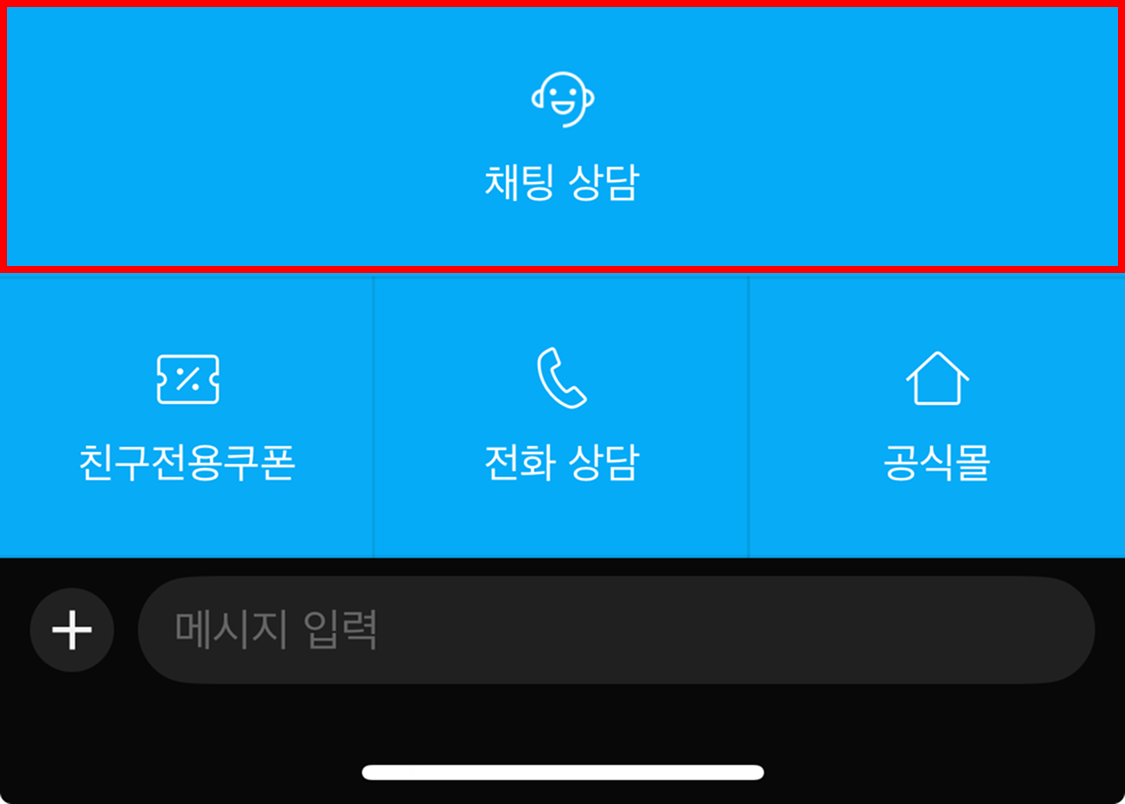Image resolution: width=1125 pixels, height=804 pixels.
Task: Open 친구전용쿠폰 friend-only coupon
Action: 187,416
